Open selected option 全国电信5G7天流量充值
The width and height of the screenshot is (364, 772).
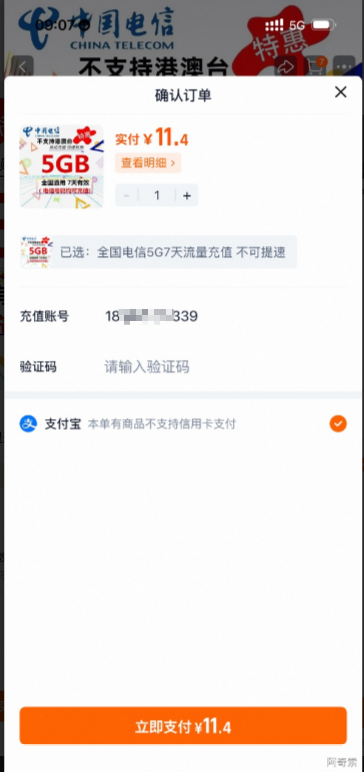coord(158,252)
